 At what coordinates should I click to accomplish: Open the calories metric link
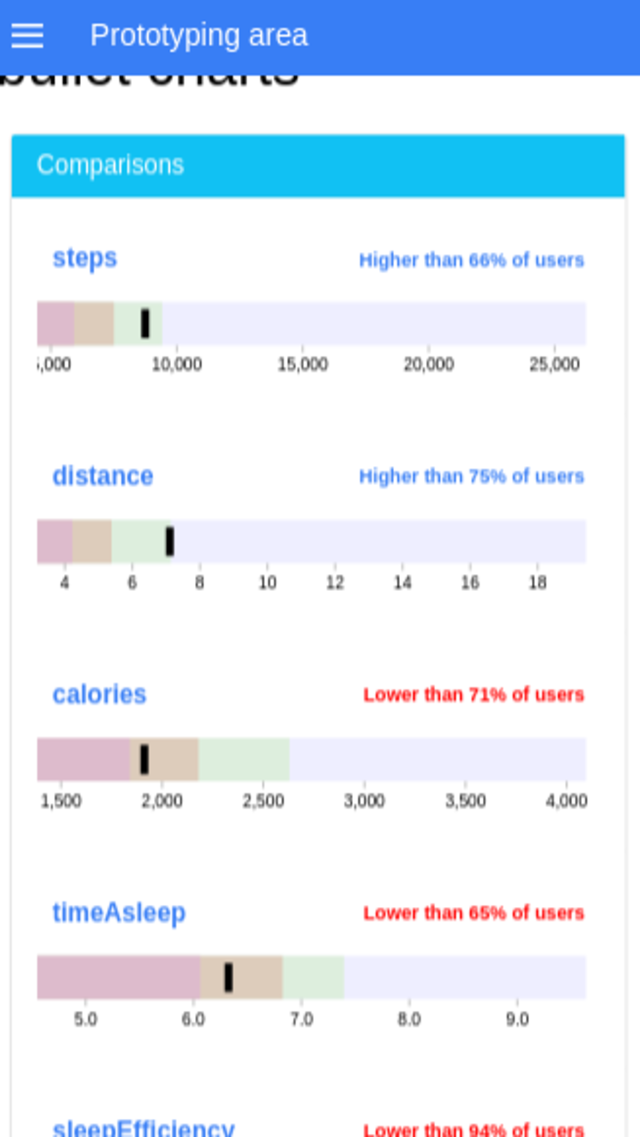pos(99,694)
